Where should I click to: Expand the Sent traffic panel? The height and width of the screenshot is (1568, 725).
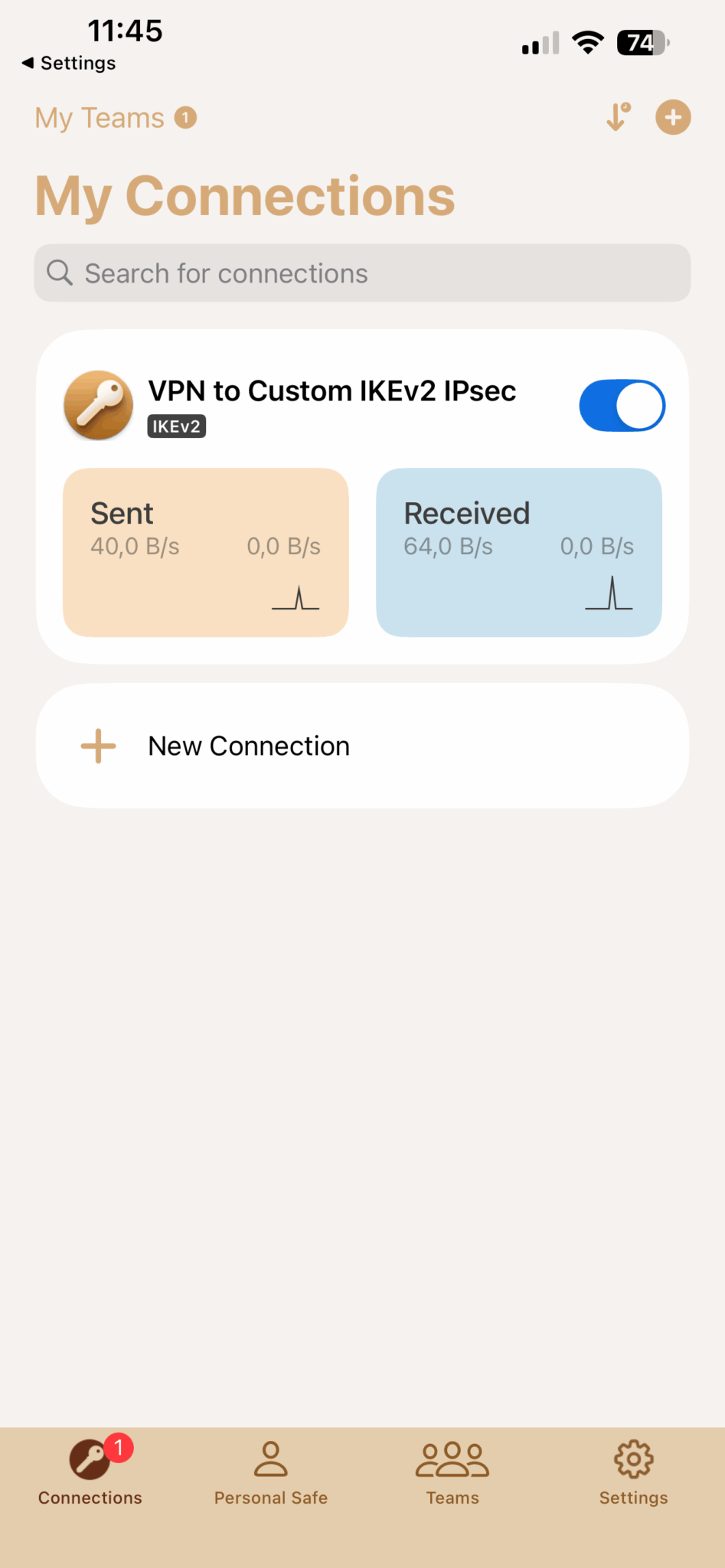[205, 553]
